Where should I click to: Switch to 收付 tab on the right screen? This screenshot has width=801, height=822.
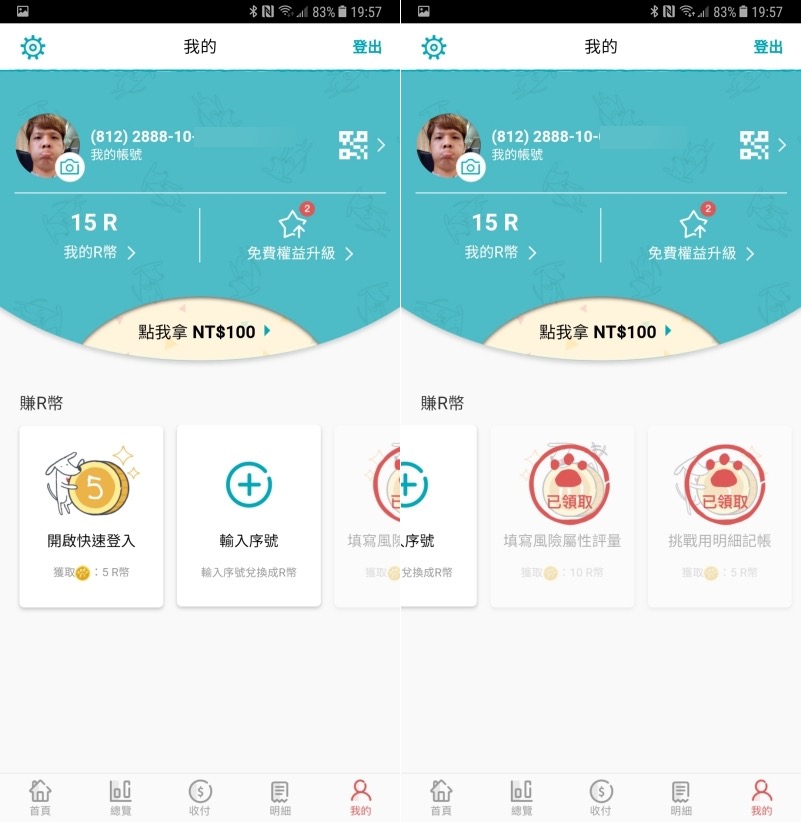click(x=601, y=798)
